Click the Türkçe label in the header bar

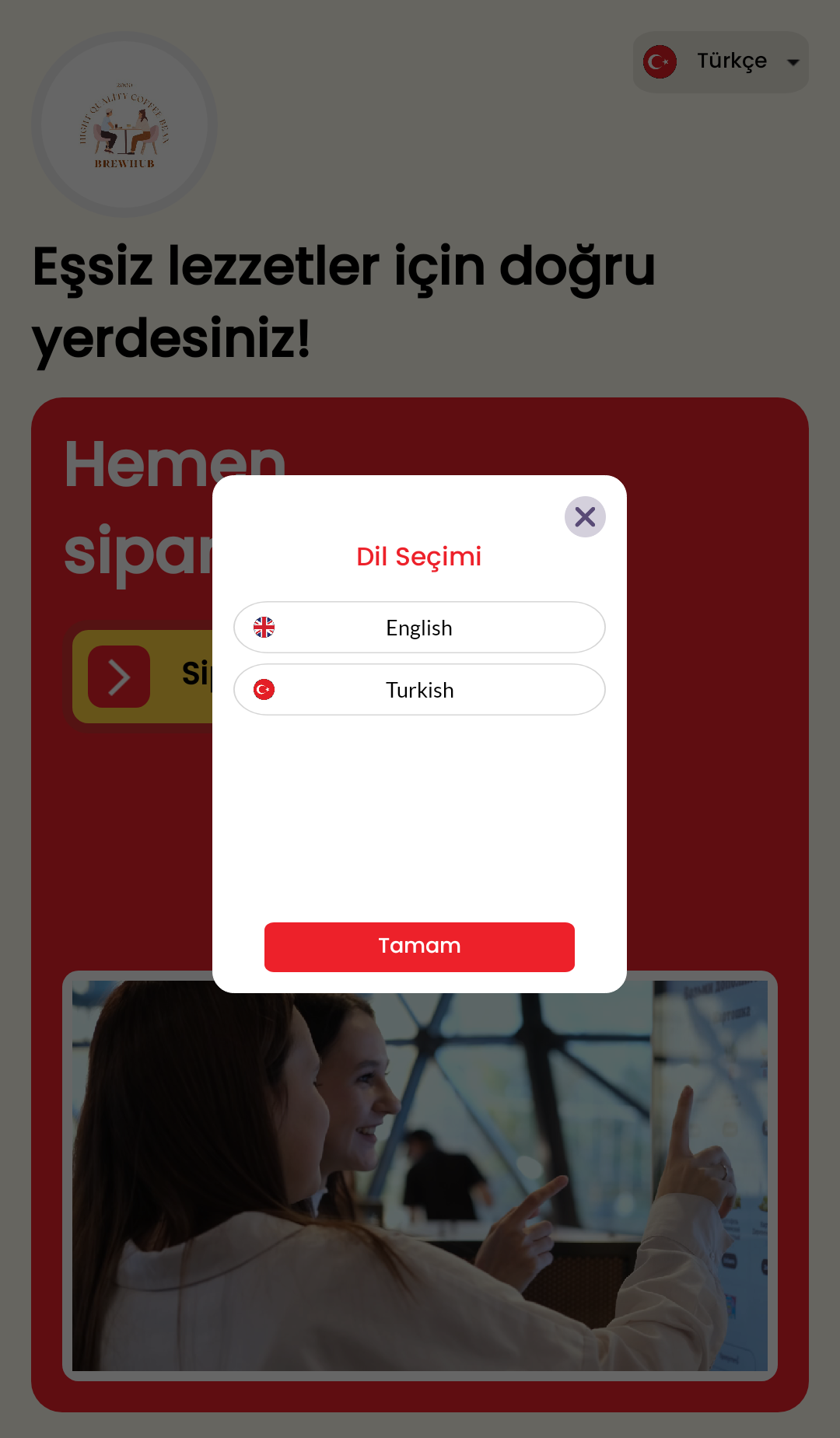(732, 61)
